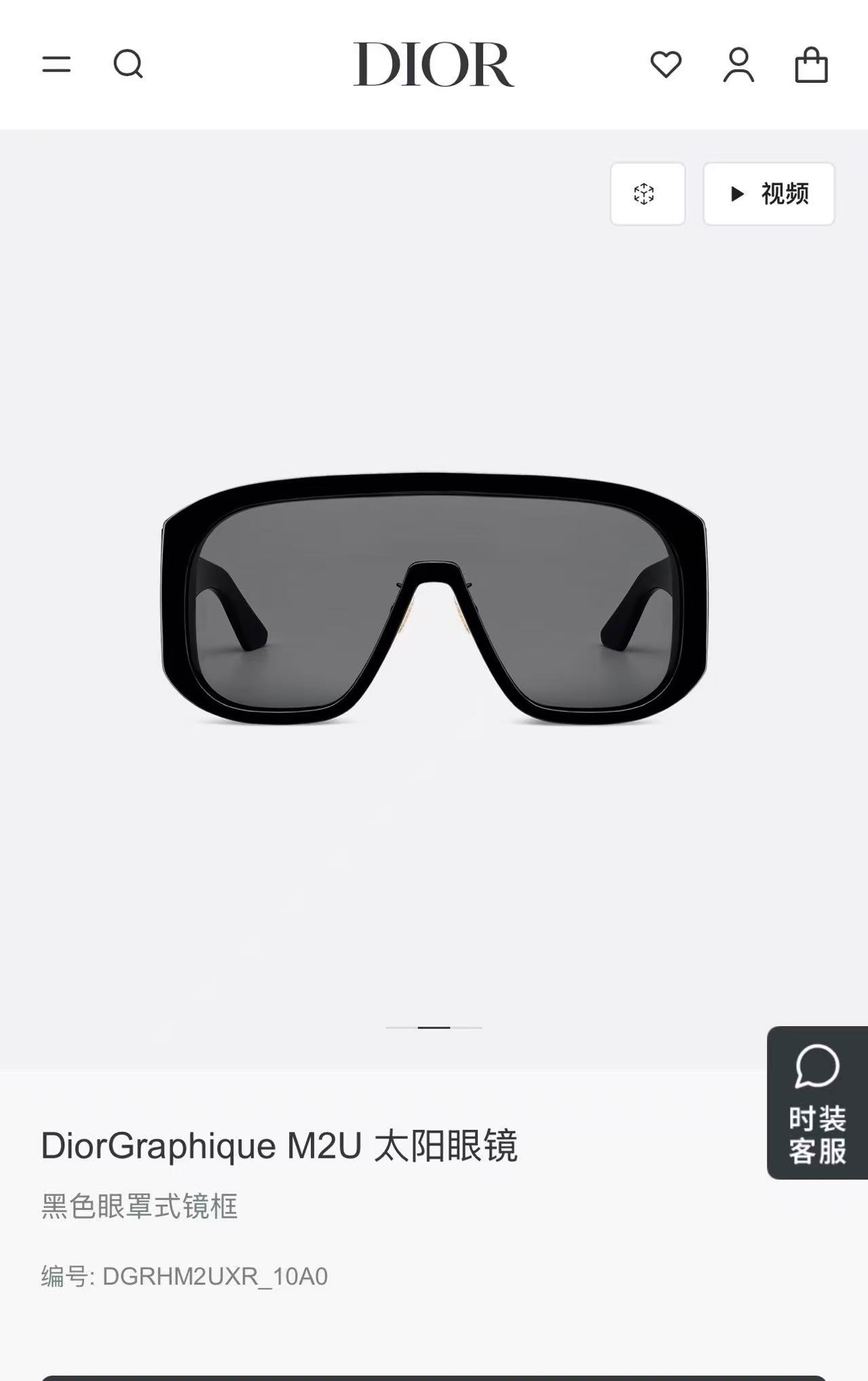Open the wishlist heart icon
The image size is (868, 1381).
tap(666, 64)
